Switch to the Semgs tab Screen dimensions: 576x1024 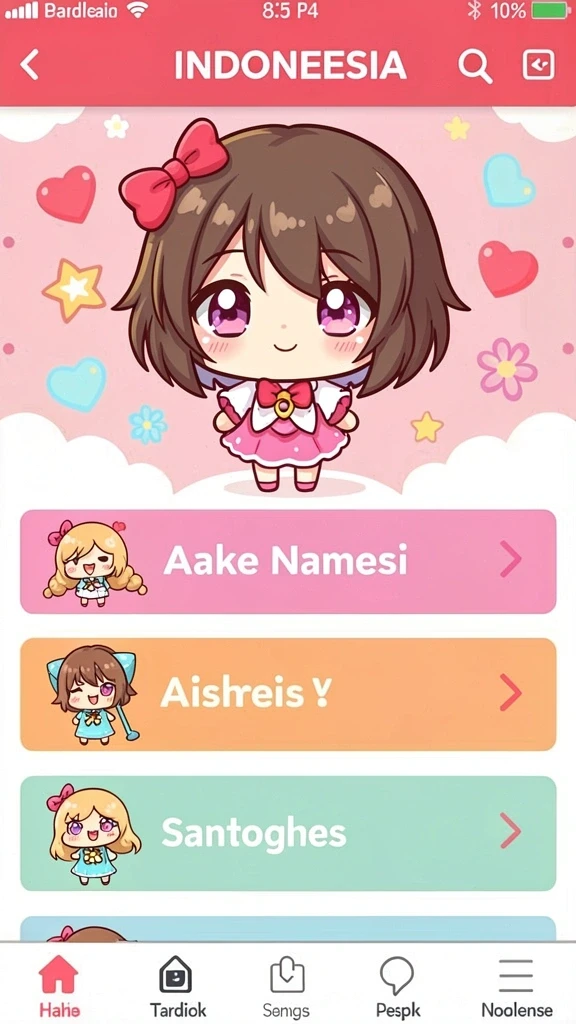point(287,985)
